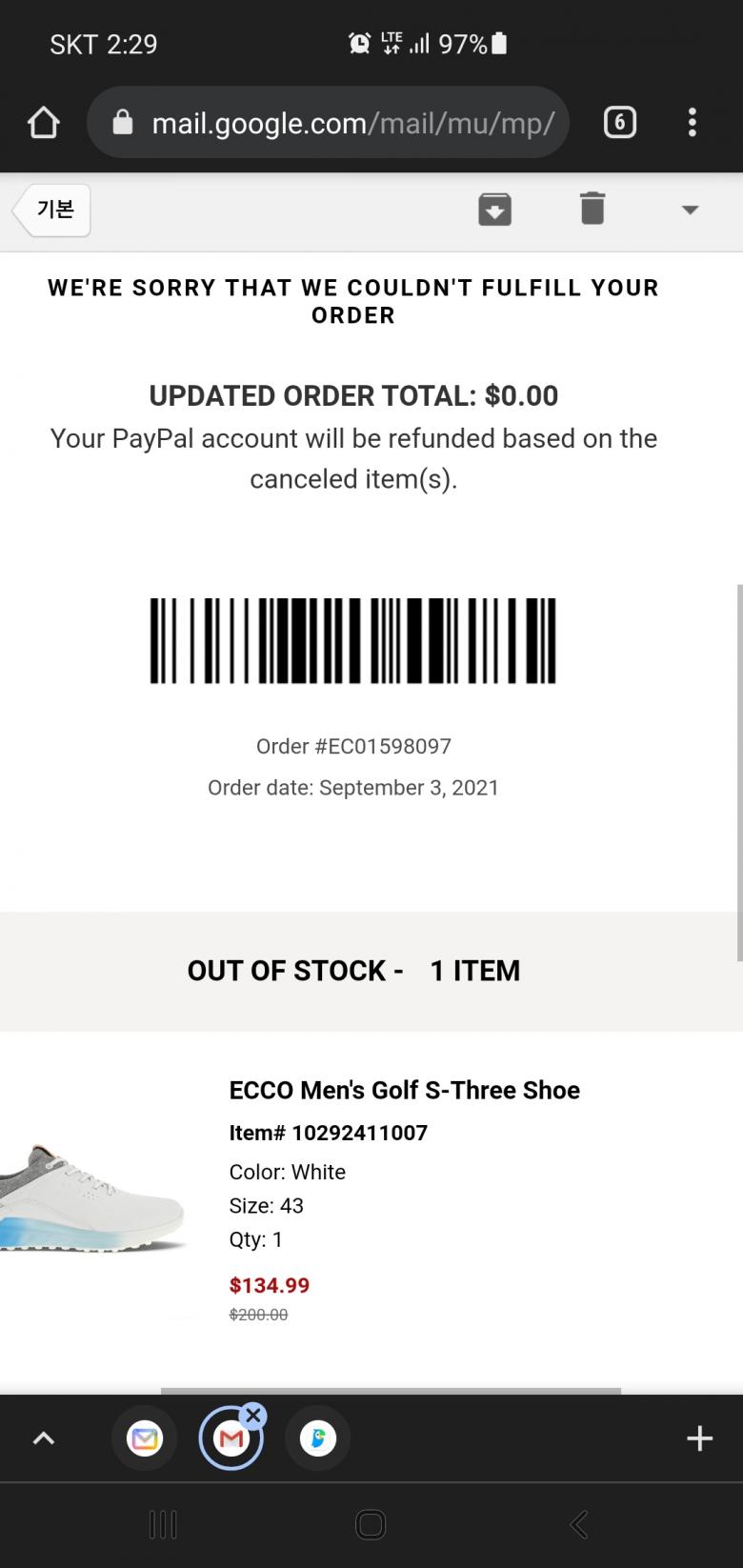Open the tab switcher showing 6 tabs
This screenshot has width=743, height=1568.
619,123
